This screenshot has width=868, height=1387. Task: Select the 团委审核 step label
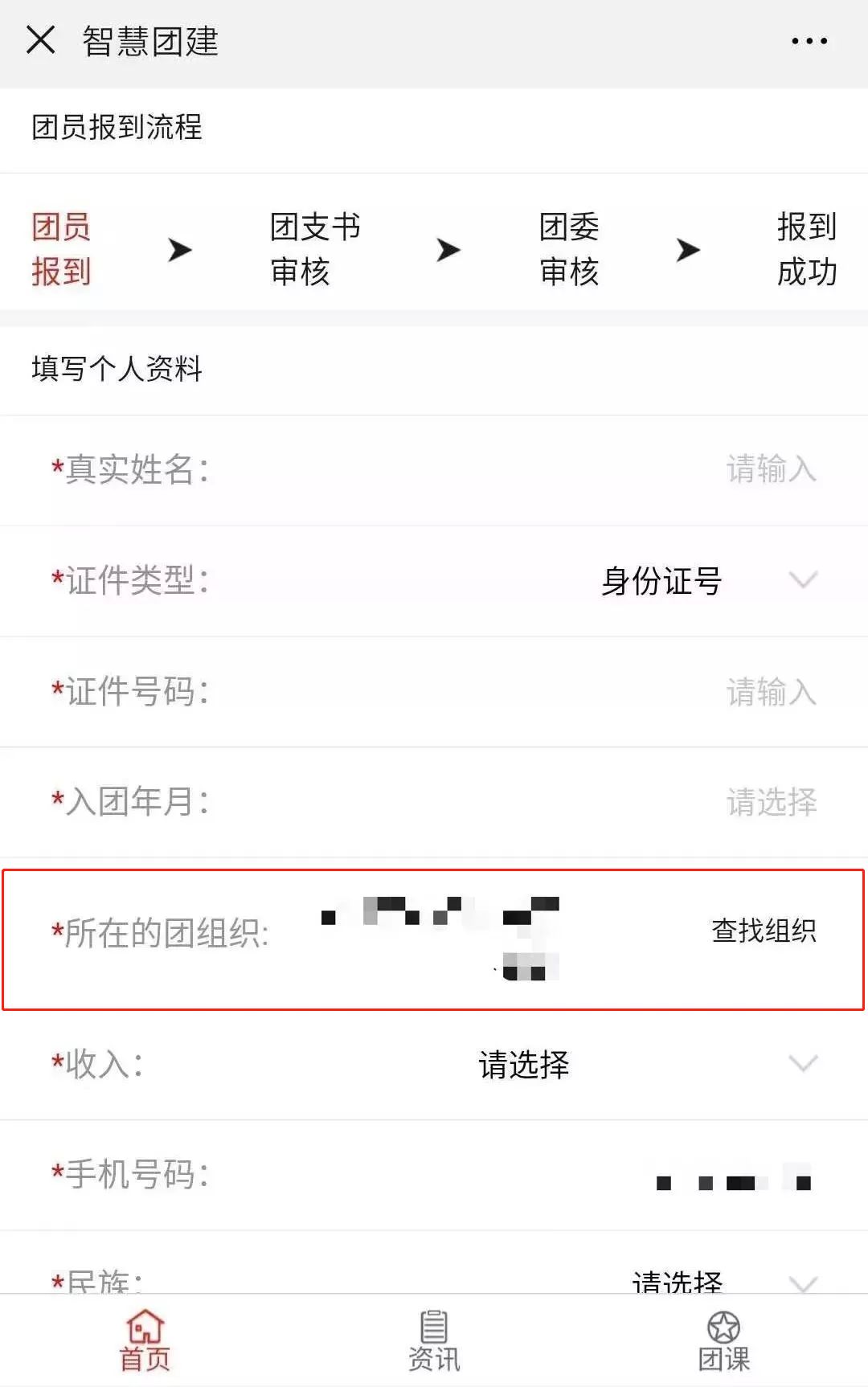[571, 249]
